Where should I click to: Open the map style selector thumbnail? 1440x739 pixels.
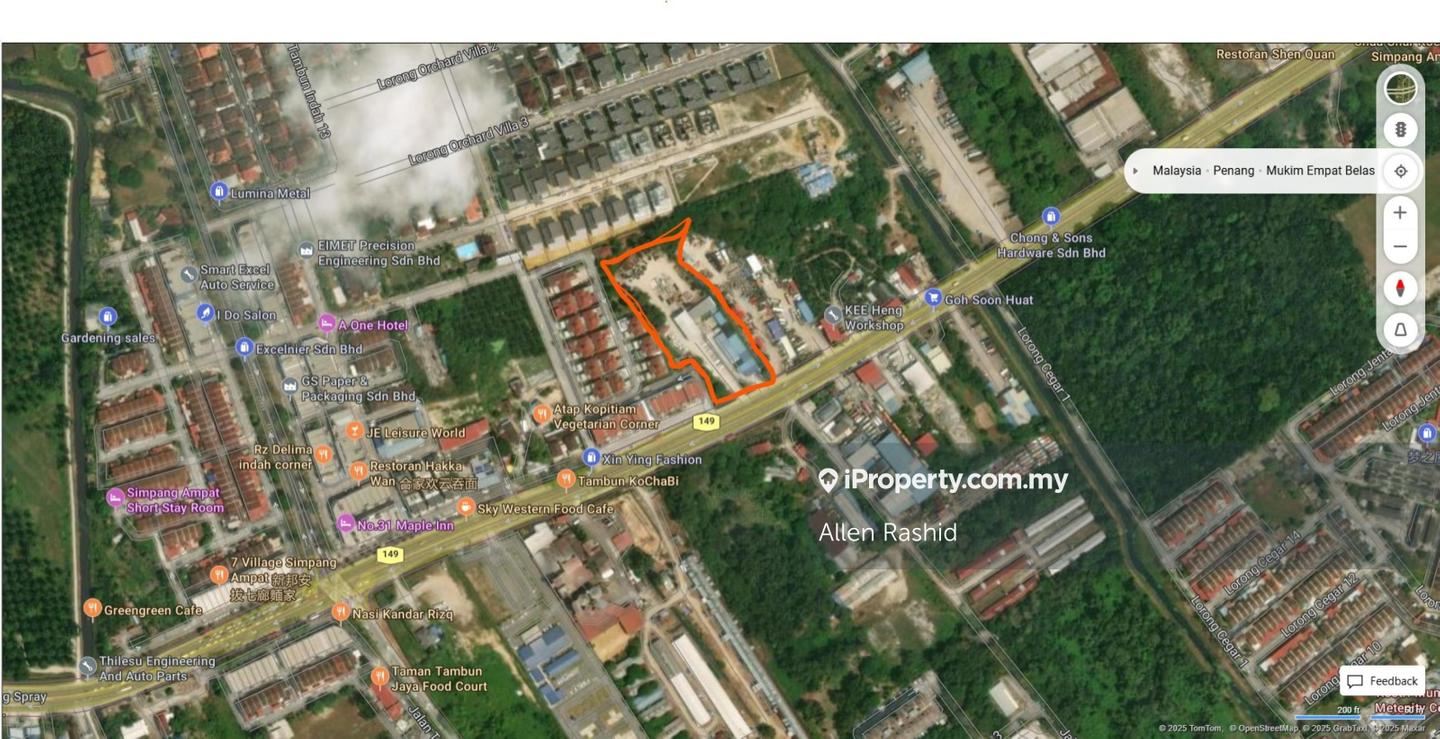coord(1400,89)
